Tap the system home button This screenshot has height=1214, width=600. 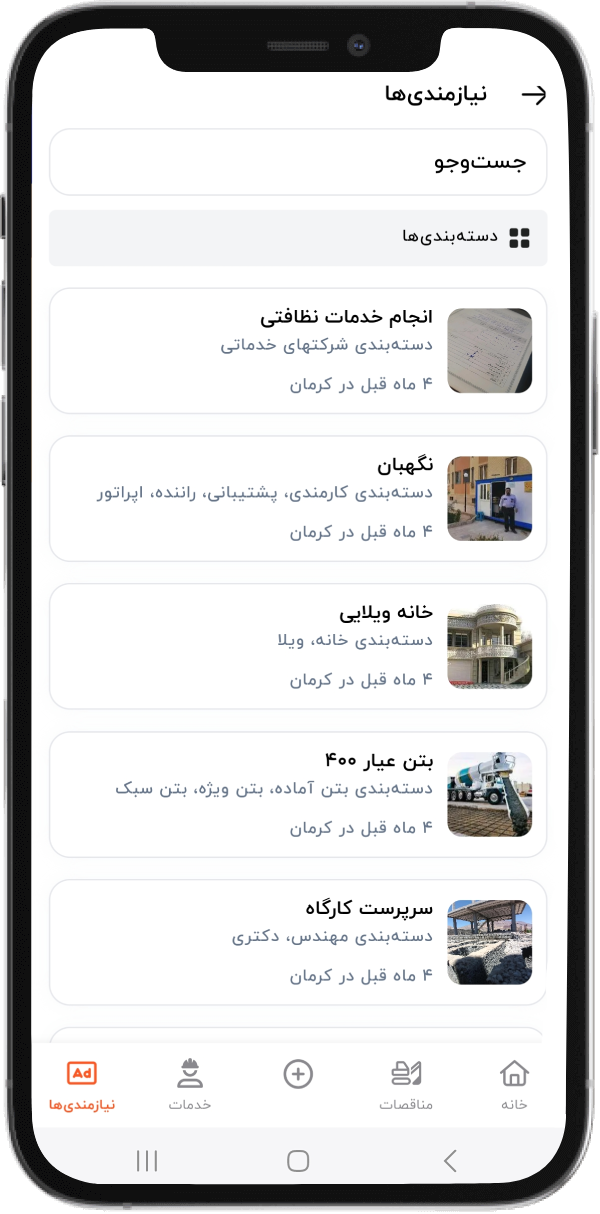click(x=298, y=1160)
